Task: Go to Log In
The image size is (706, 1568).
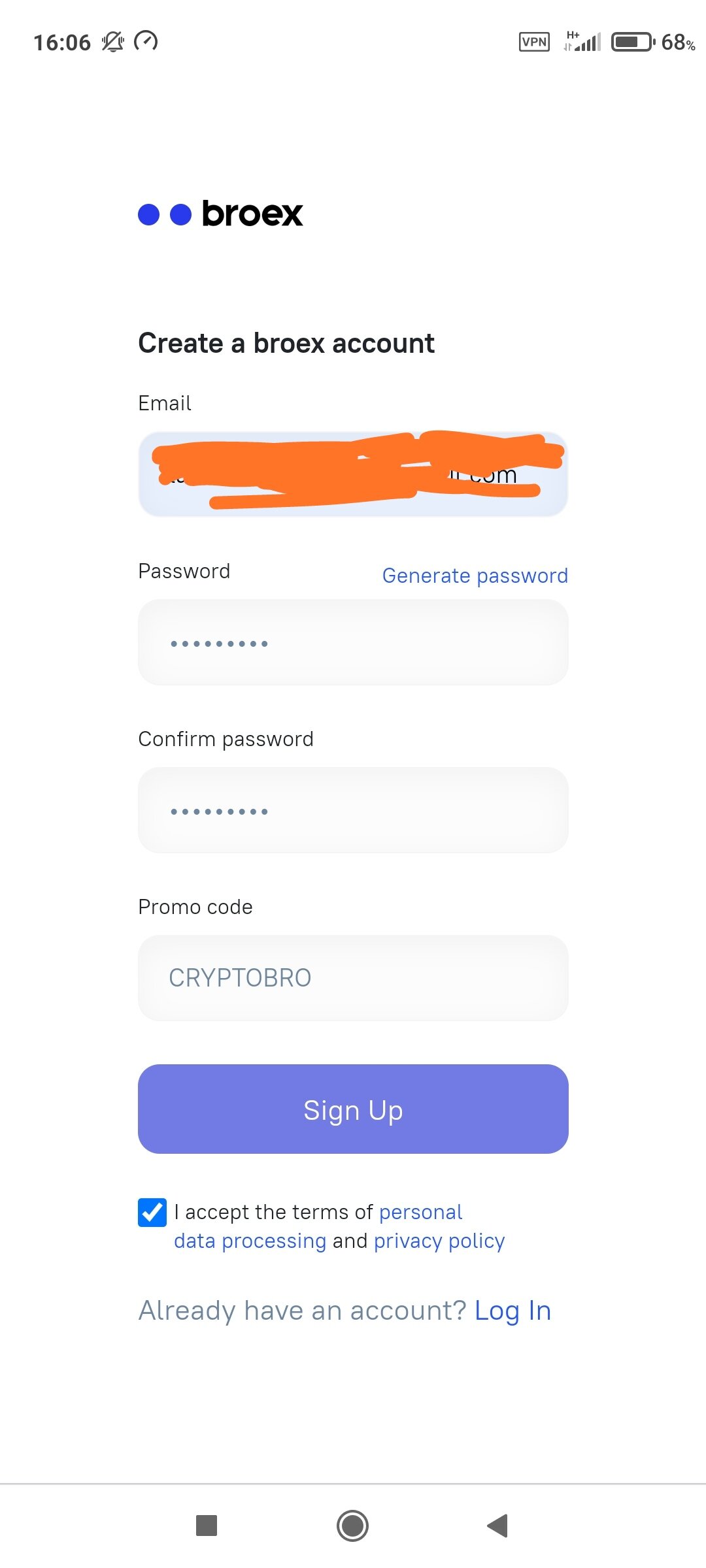Action: point(513,1311)
